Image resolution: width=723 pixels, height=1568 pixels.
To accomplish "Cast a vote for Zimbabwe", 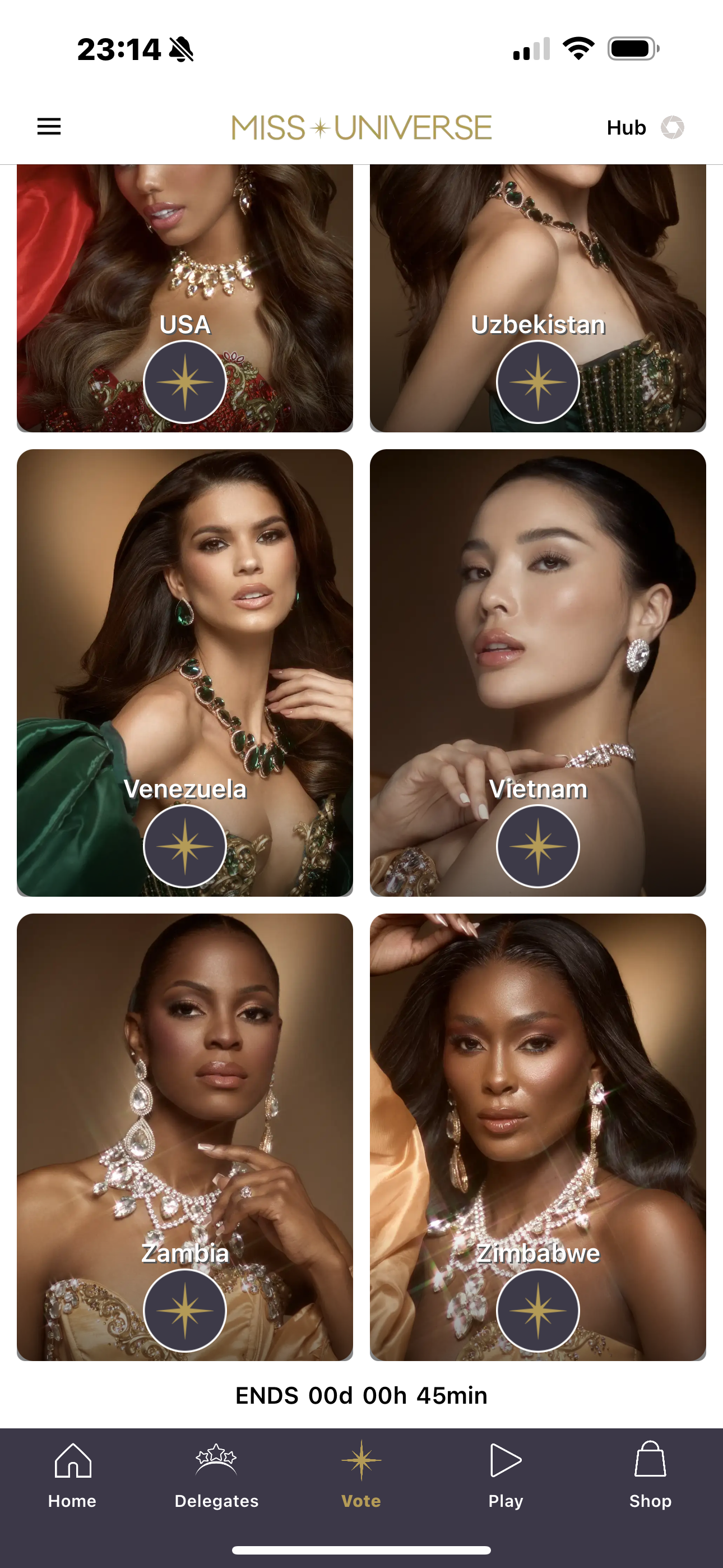I will pyautogui.click(x=538, y=1310).
